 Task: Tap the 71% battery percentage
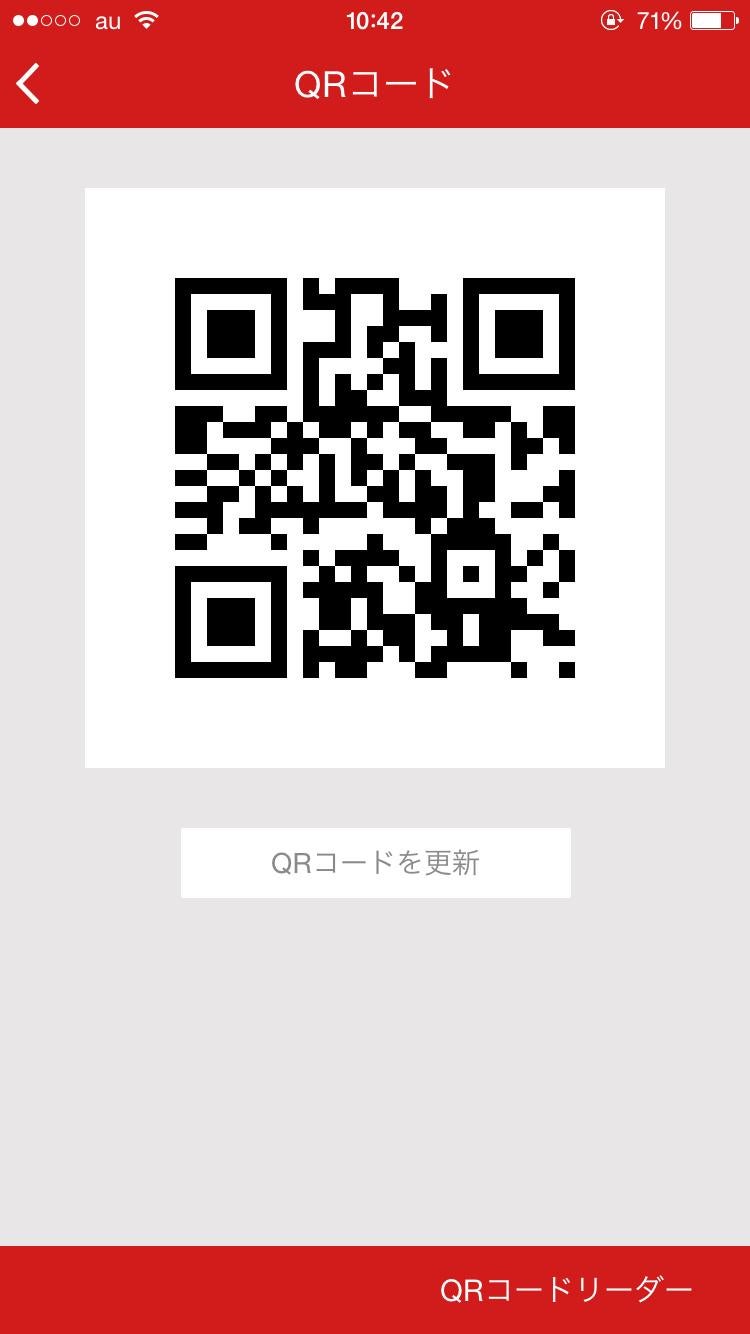coord(661,19)
